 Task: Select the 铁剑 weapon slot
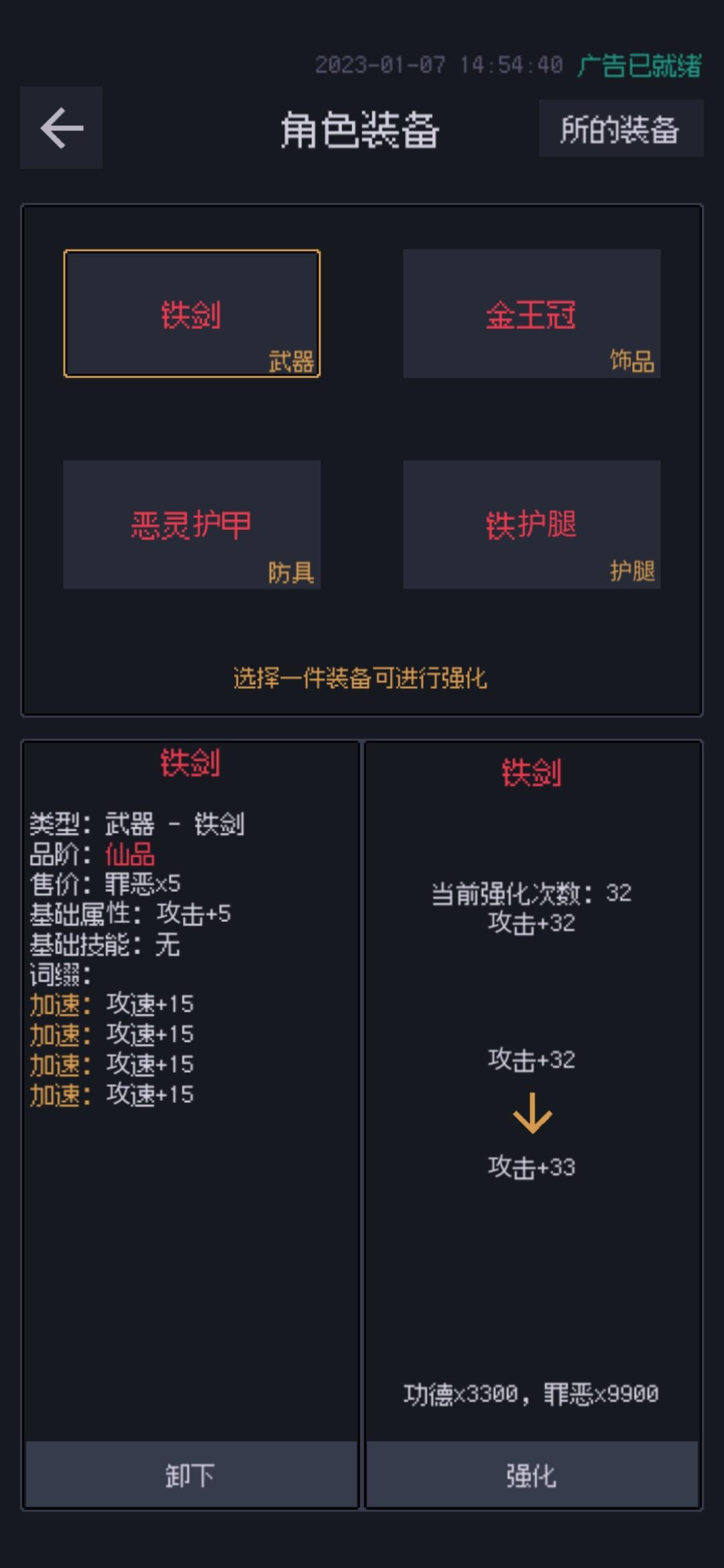pos(192,314)
